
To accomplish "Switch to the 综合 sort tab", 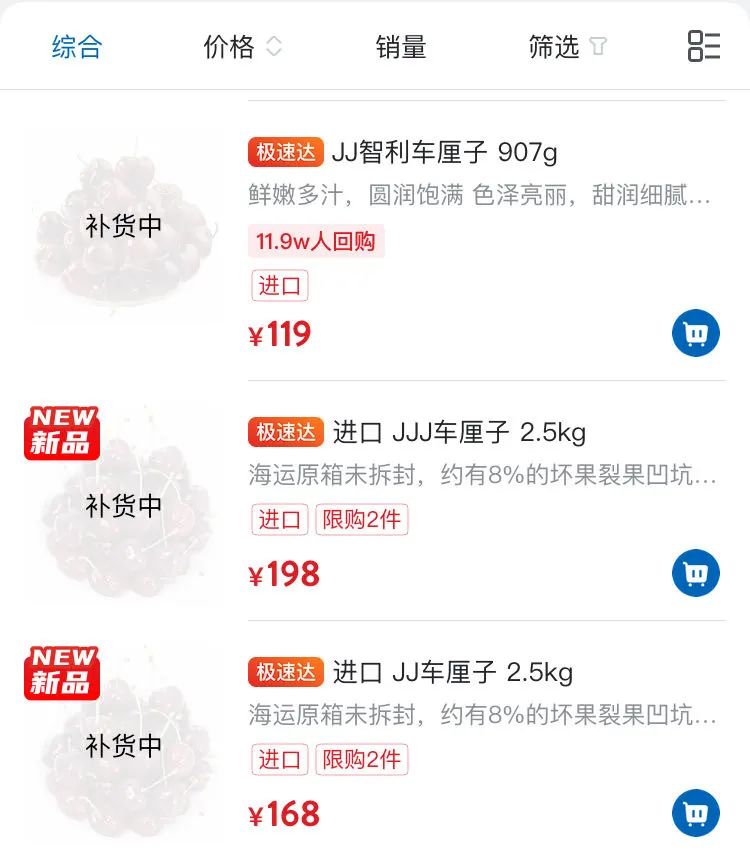I will 77,46.
